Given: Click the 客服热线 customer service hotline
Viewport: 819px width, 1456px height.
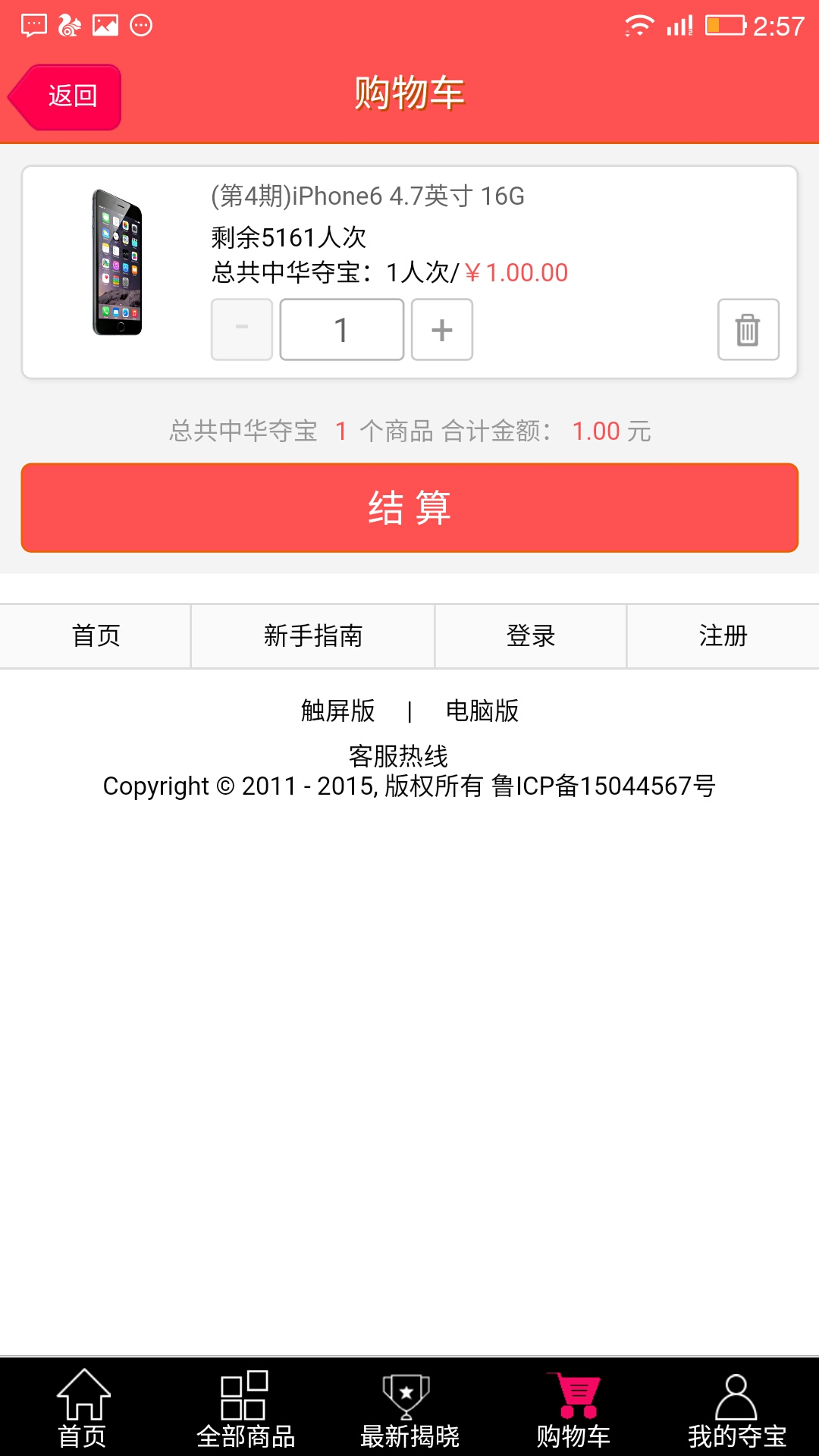Looking at the screenshot, I should click(400, 755).
